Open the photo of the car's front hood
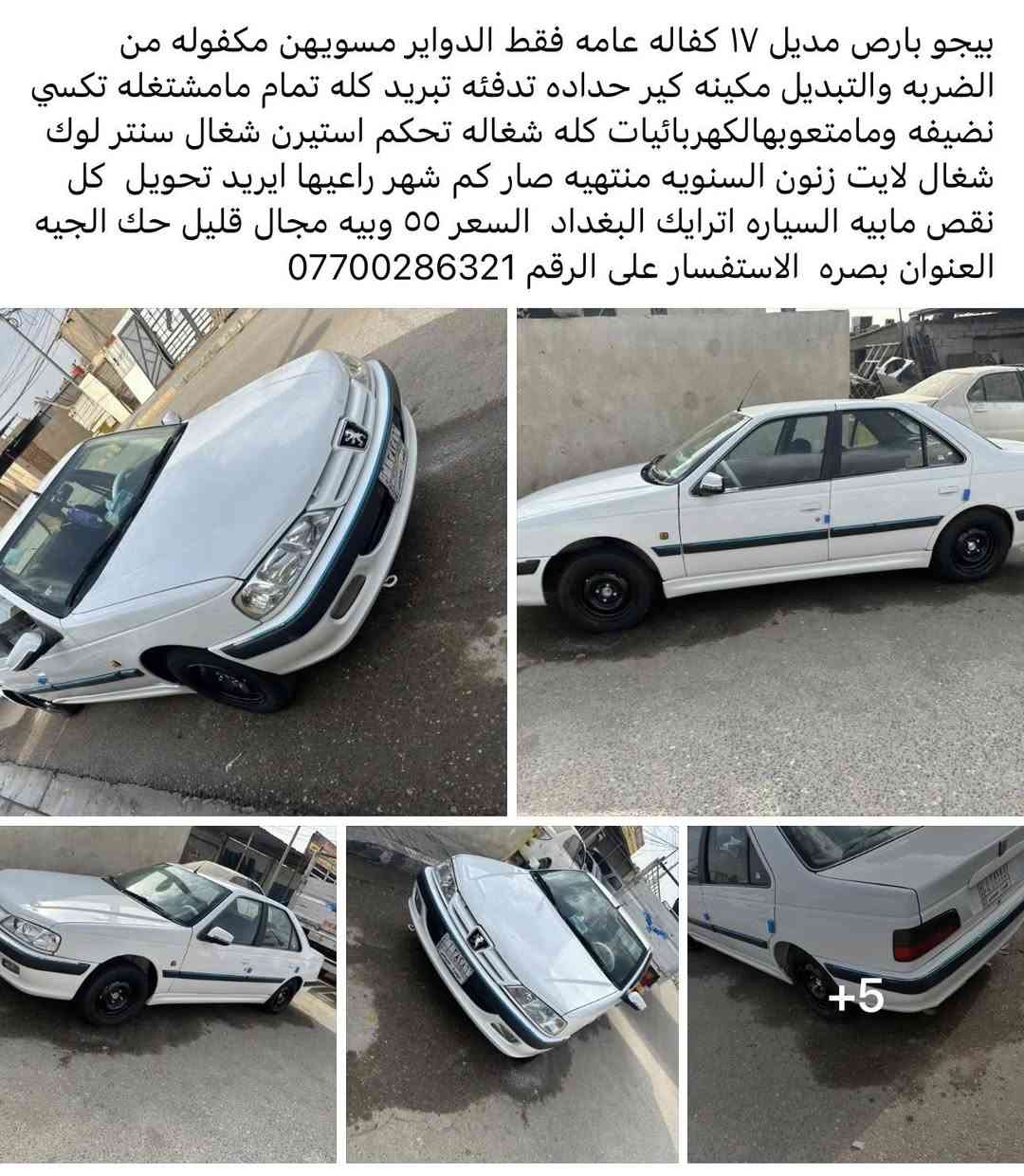 252,561
